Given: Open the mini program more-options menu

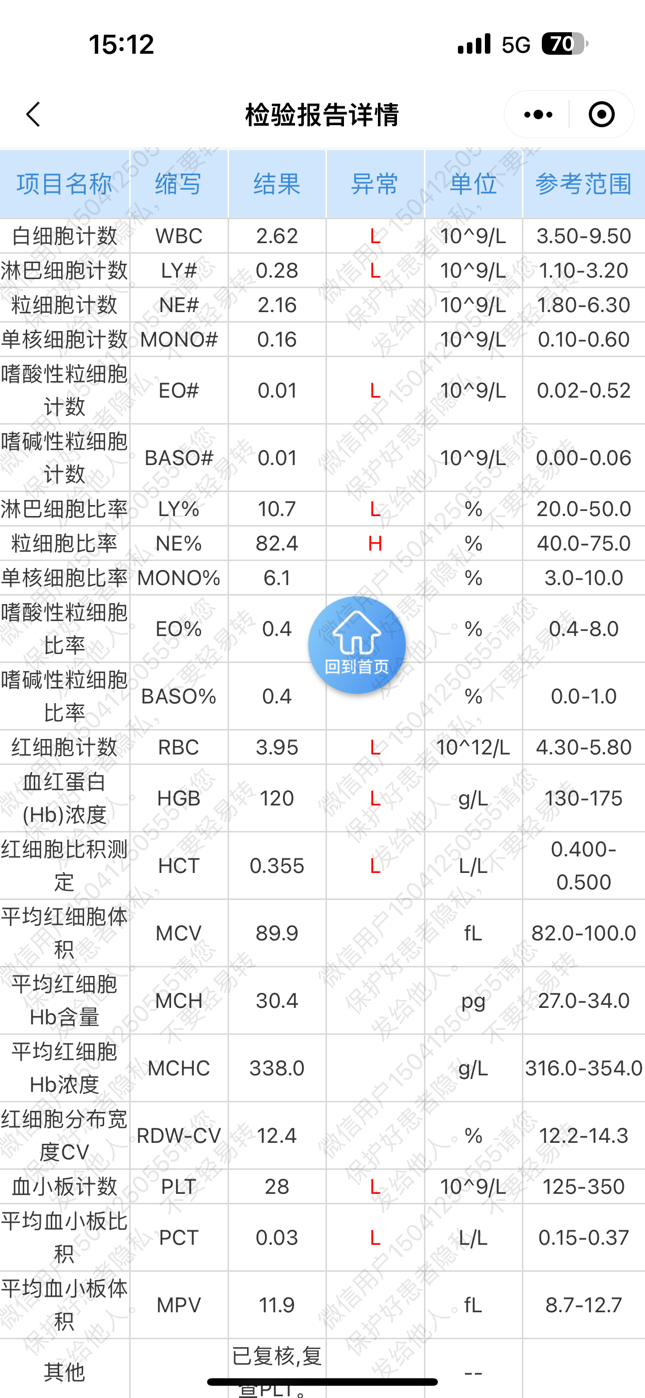Looking at the screenshot, I should coord(538,114).
